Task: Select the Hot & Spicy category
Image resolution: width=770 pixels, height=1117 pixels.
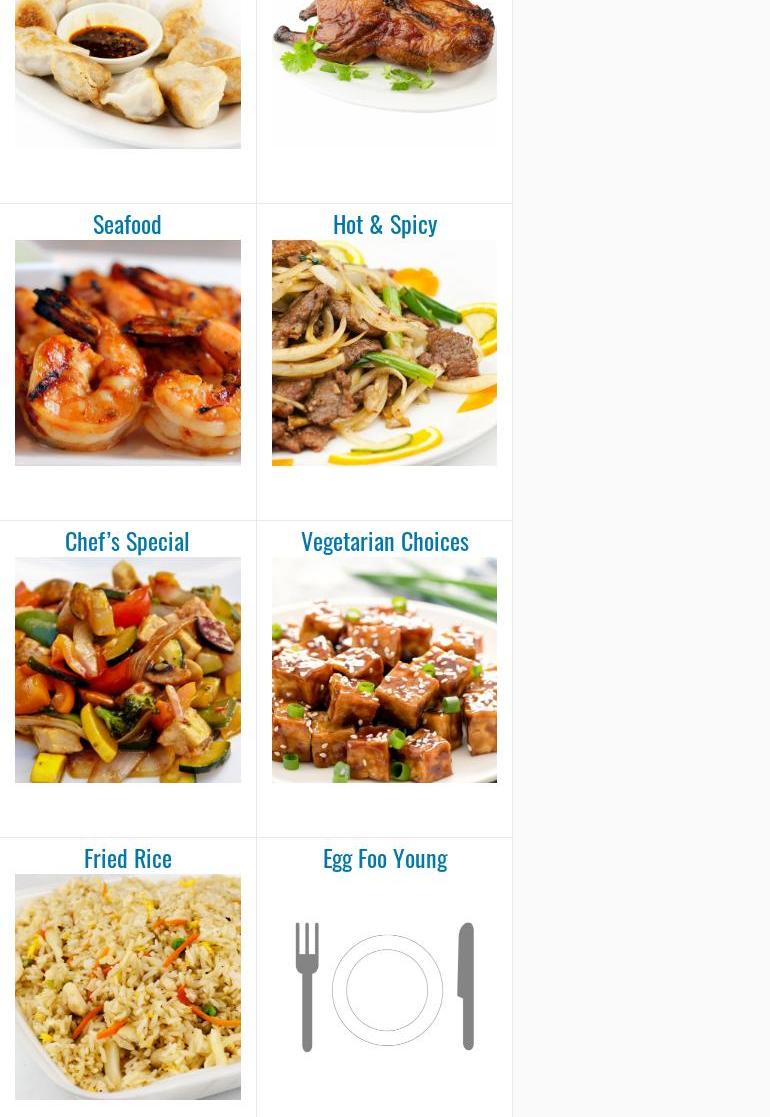Action: click(x=384, y=224)
